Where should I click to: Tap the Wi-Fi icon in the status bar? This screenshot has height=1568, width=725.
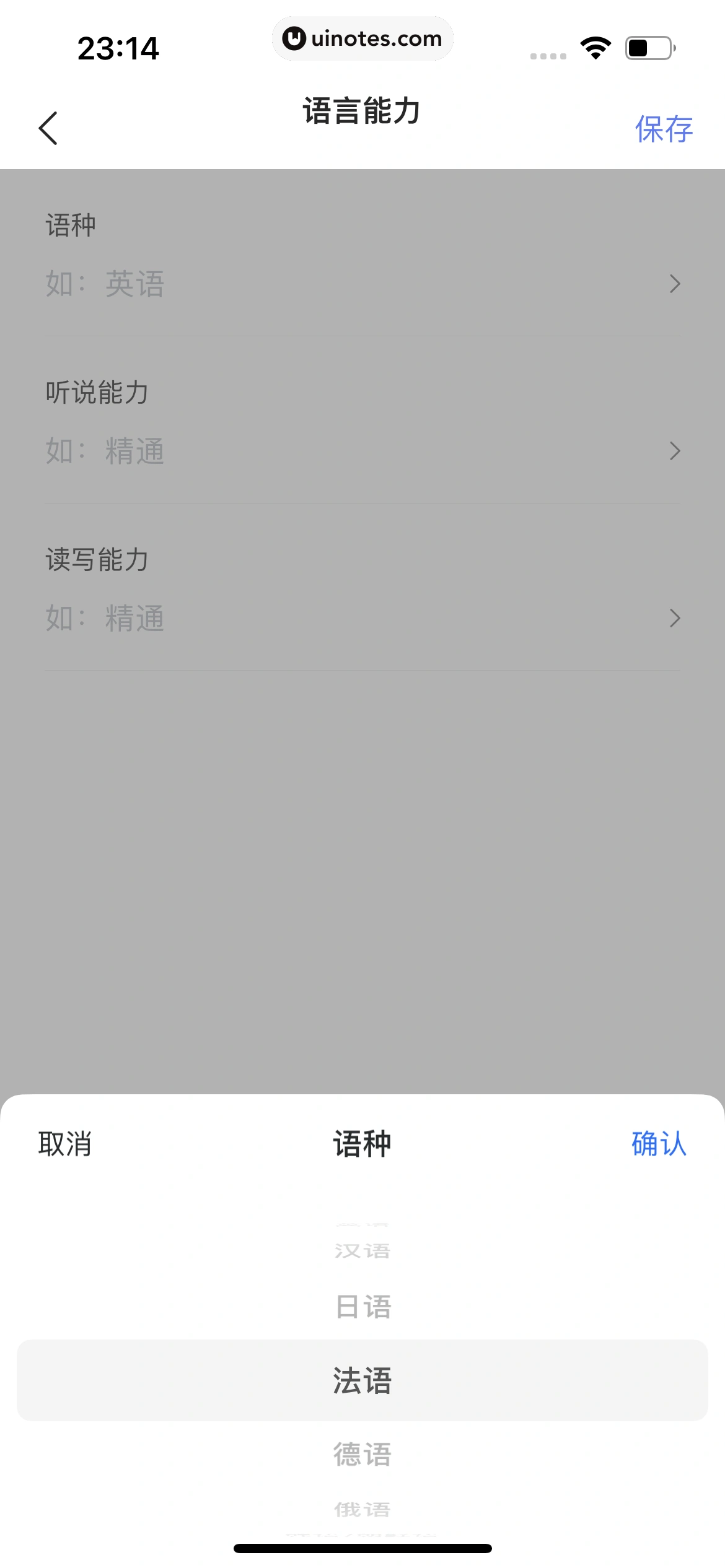tap(594, 48)
